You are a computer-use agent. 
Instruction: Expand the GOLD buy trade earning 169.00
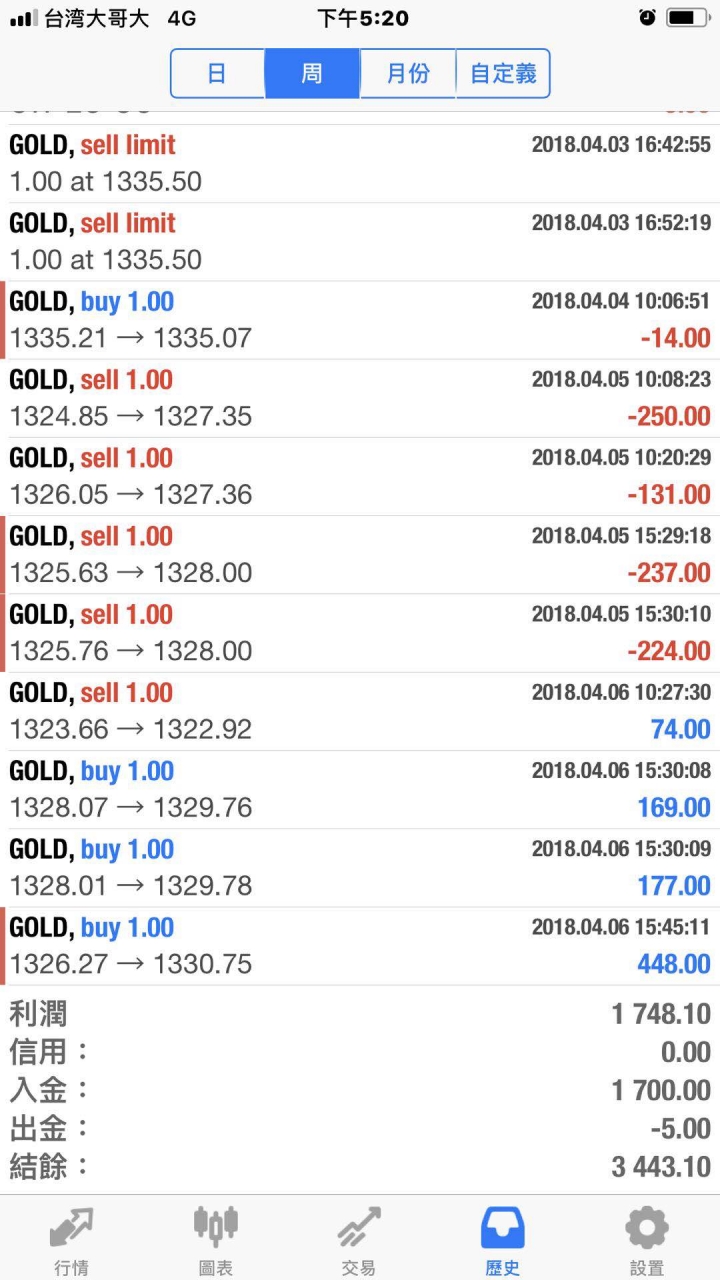click(x=360, y=789)
